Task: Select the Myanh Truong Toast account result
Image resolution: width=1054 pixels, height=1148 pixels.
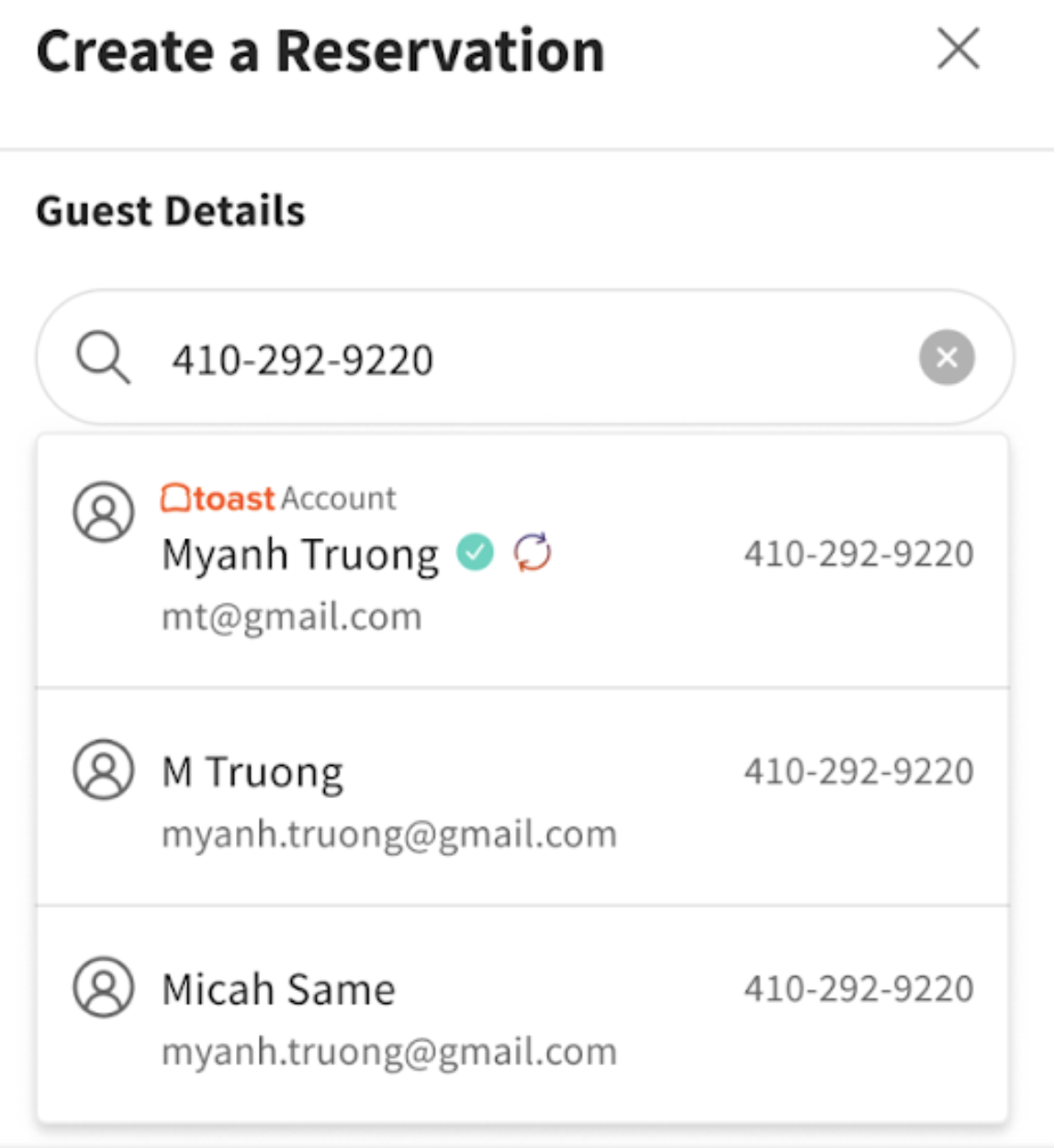Action: coord(521,559)
